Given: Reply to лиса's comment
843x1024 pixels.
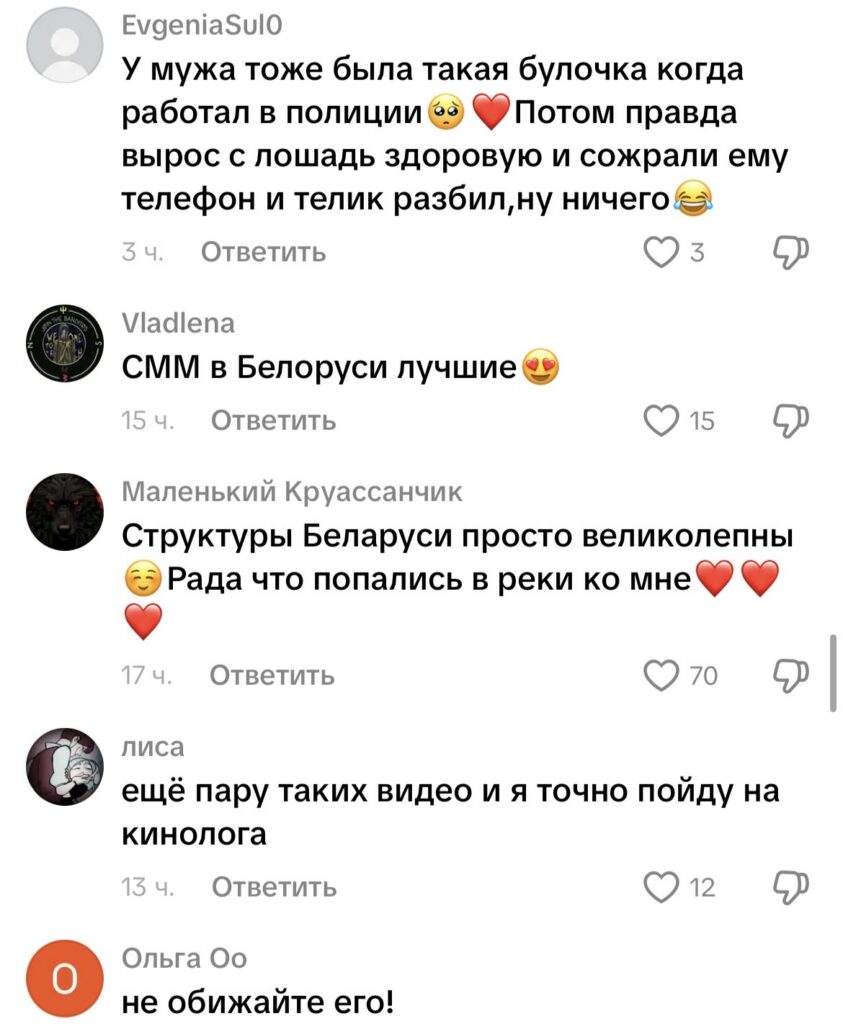Looking at the screenshot, I should click(274, 887).
